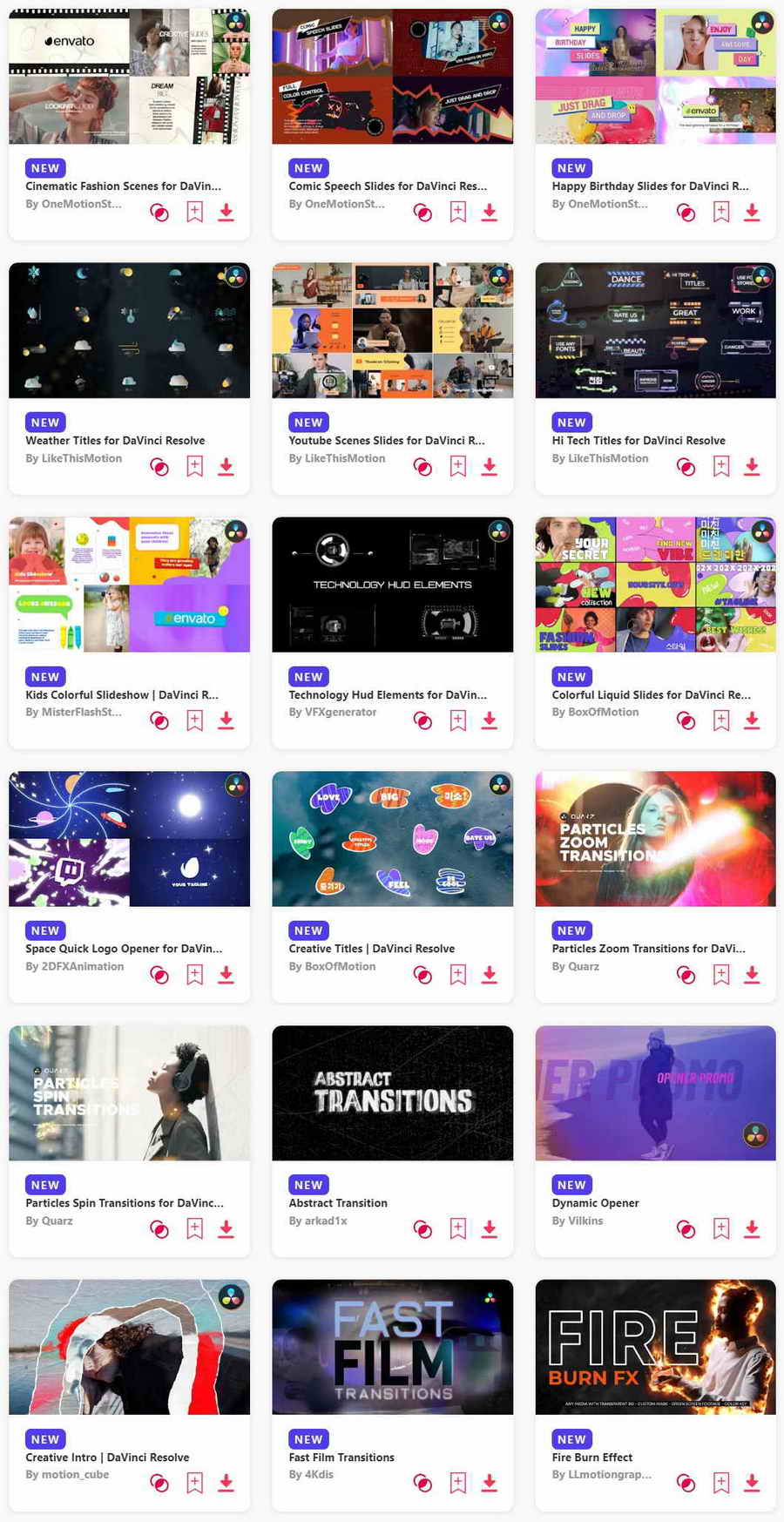Add Youtube Scenes Slides to collection
Viewport: 784px width, 1522px height.
point(422,467)
